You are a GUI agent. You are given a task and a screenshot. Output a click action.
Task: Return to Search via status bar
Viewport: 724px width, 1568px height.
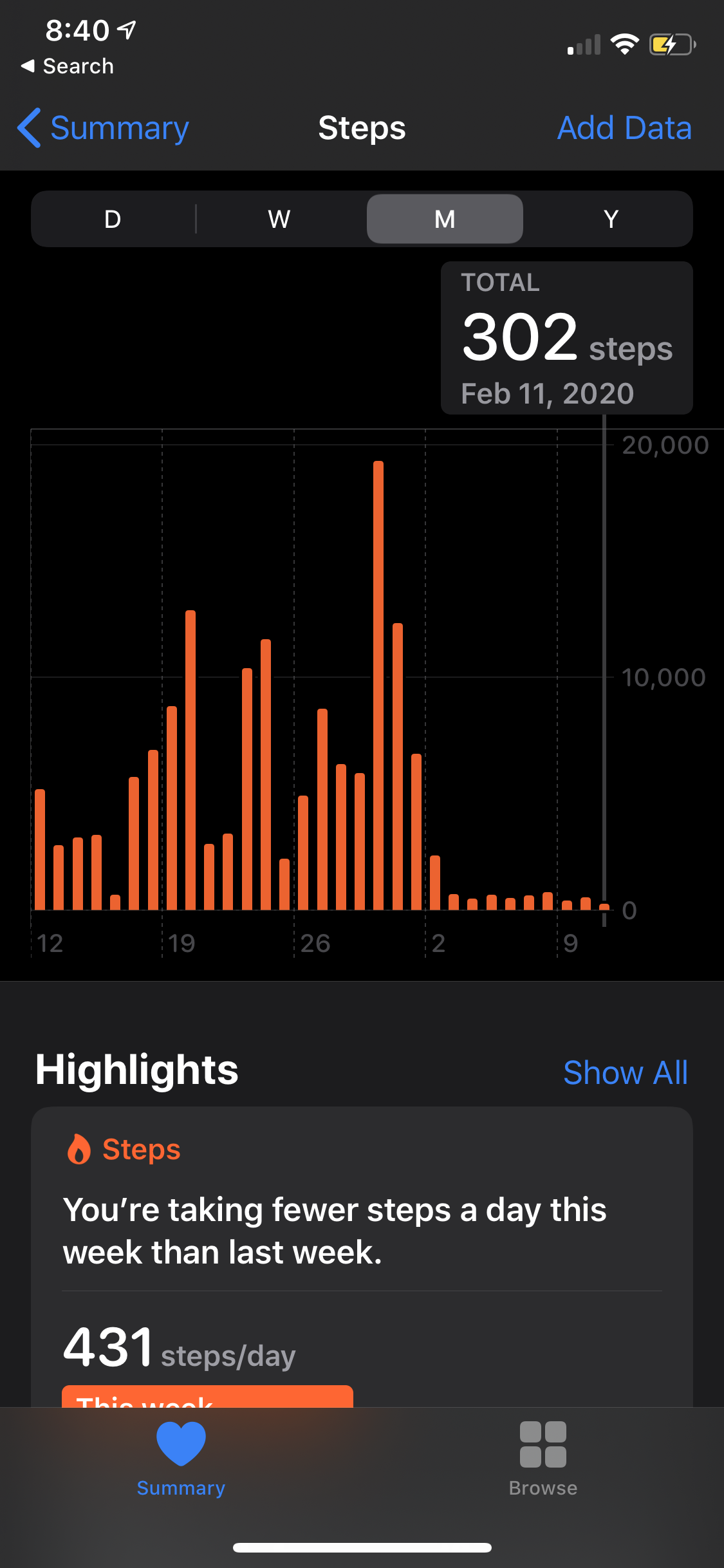point(68,66)
